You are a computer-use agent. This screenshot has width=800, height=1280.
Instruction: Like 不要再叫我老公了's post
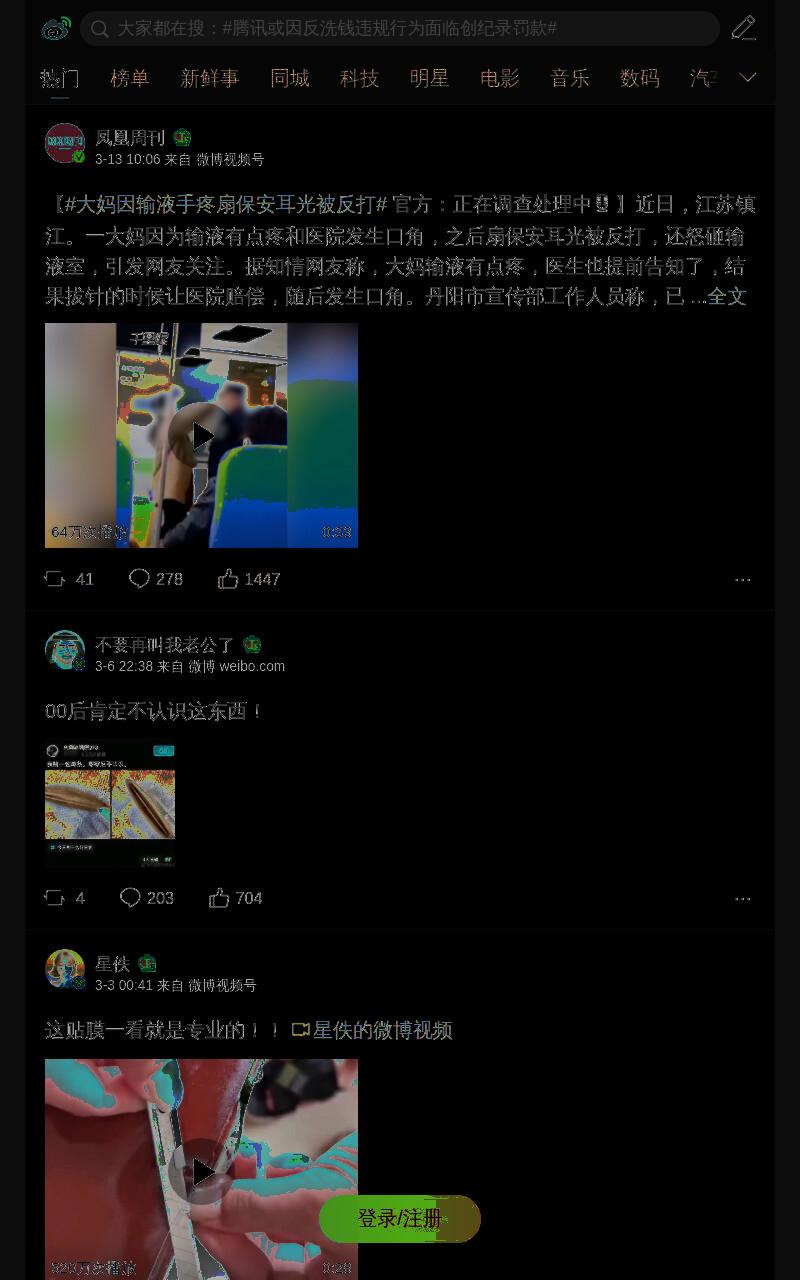point(236,898)
